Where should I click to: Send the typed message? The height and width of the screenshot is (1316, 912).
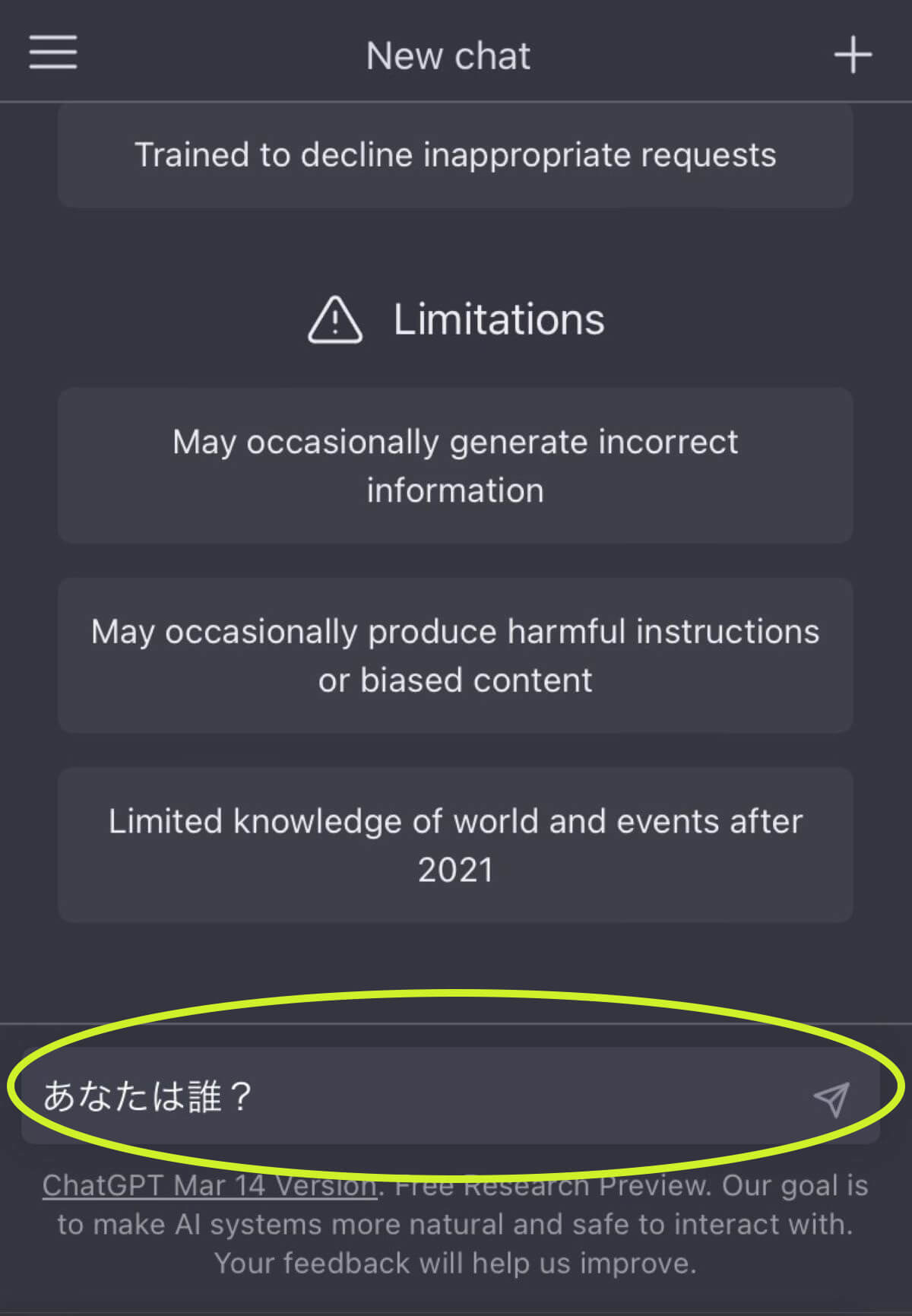[x=831, y=1099]
